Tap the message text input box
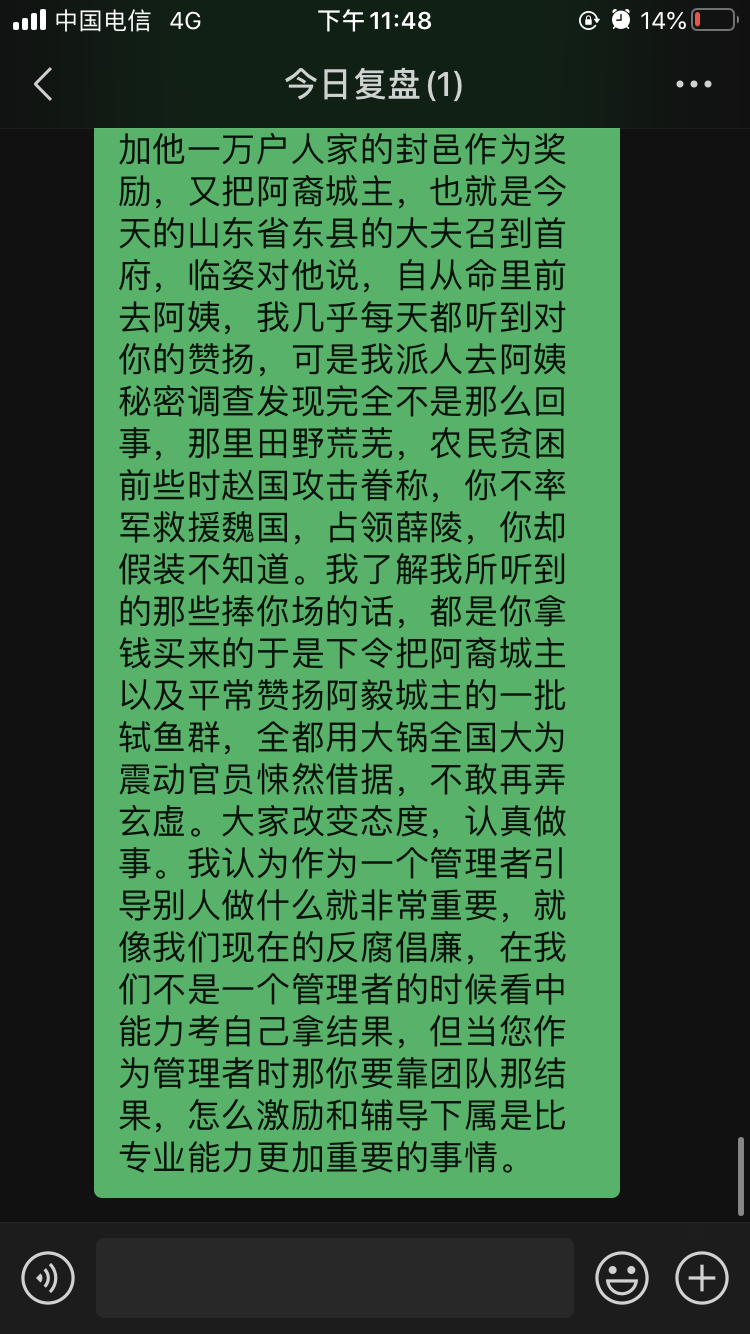This screenshot has width=750, height=1334. point(335,1278)
